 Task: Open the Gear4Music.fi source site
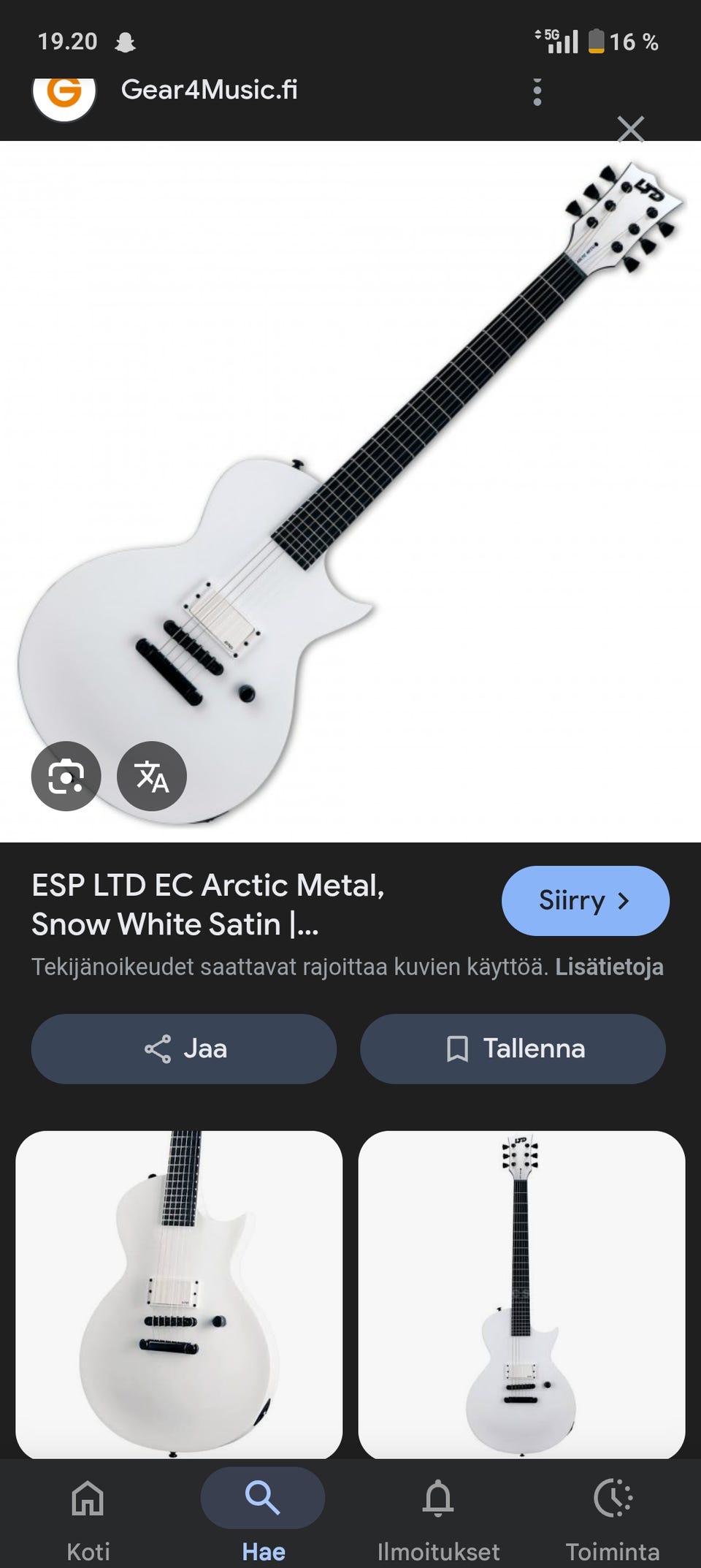[209, 90]
